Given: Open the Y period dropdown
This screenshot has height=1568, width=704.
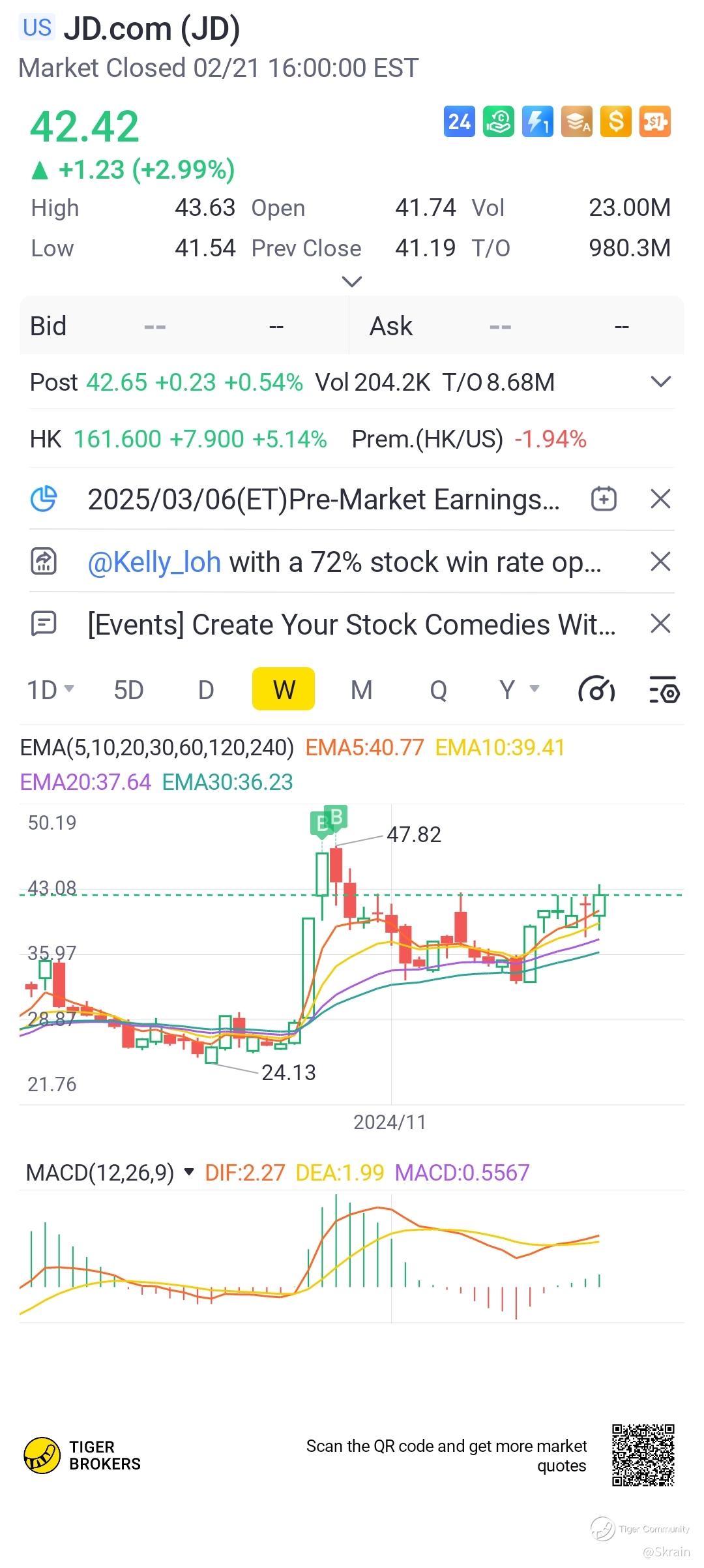Looking at the screenshot, I should (519, 689).
